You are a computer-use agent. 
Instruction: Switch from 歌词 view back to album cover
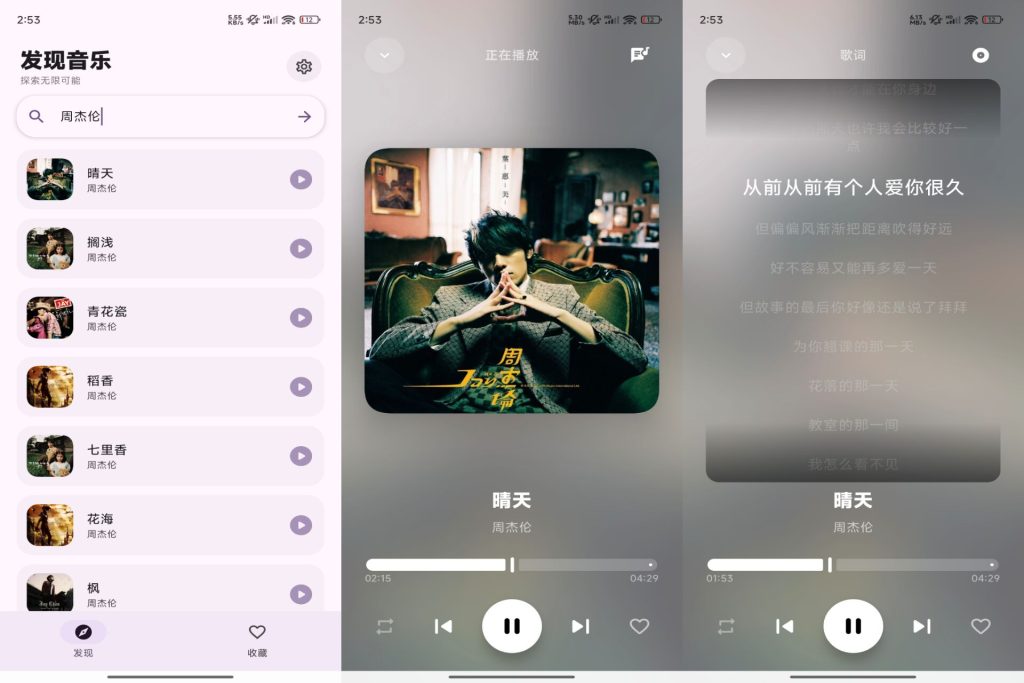pos(980,55)
